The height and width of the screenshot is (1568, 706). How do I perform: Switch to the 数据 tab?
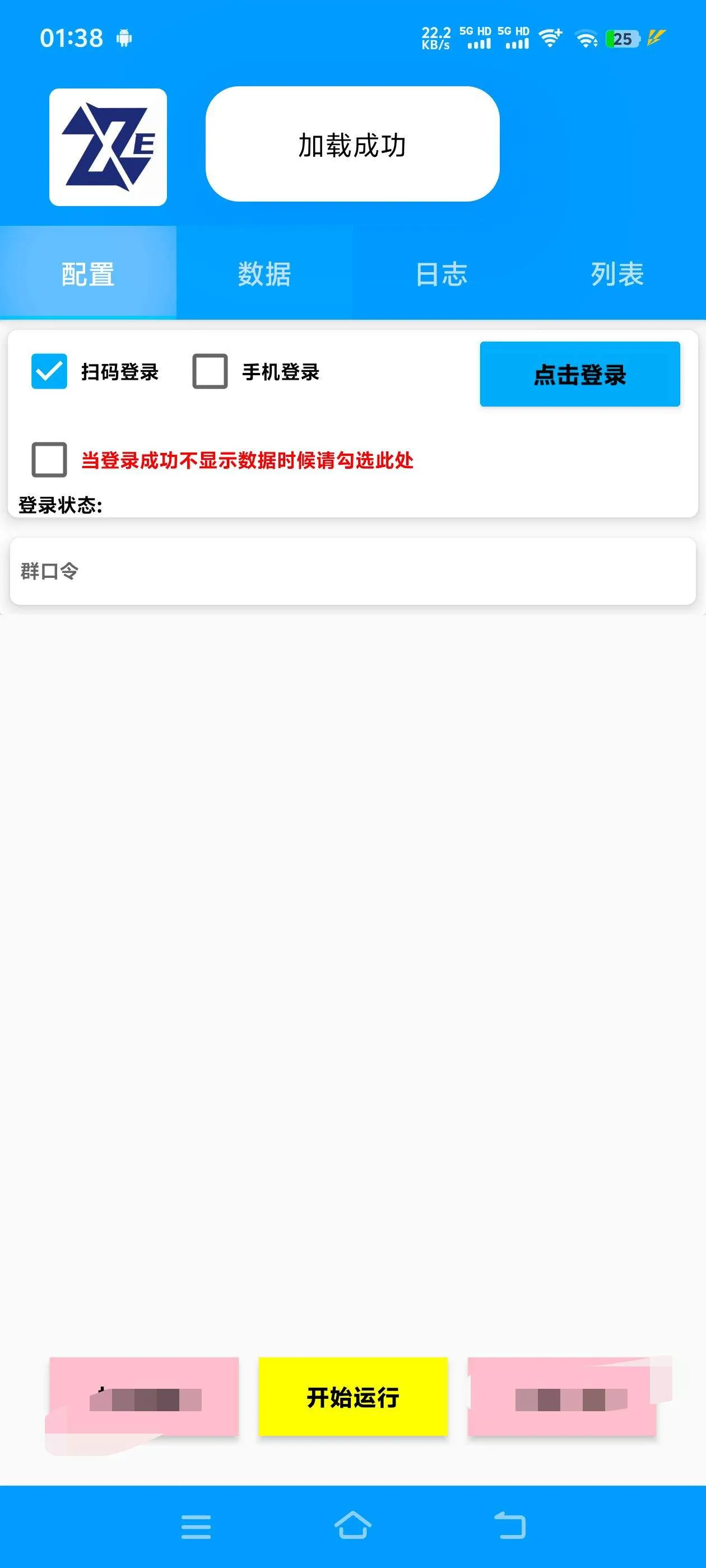point(264,273)
